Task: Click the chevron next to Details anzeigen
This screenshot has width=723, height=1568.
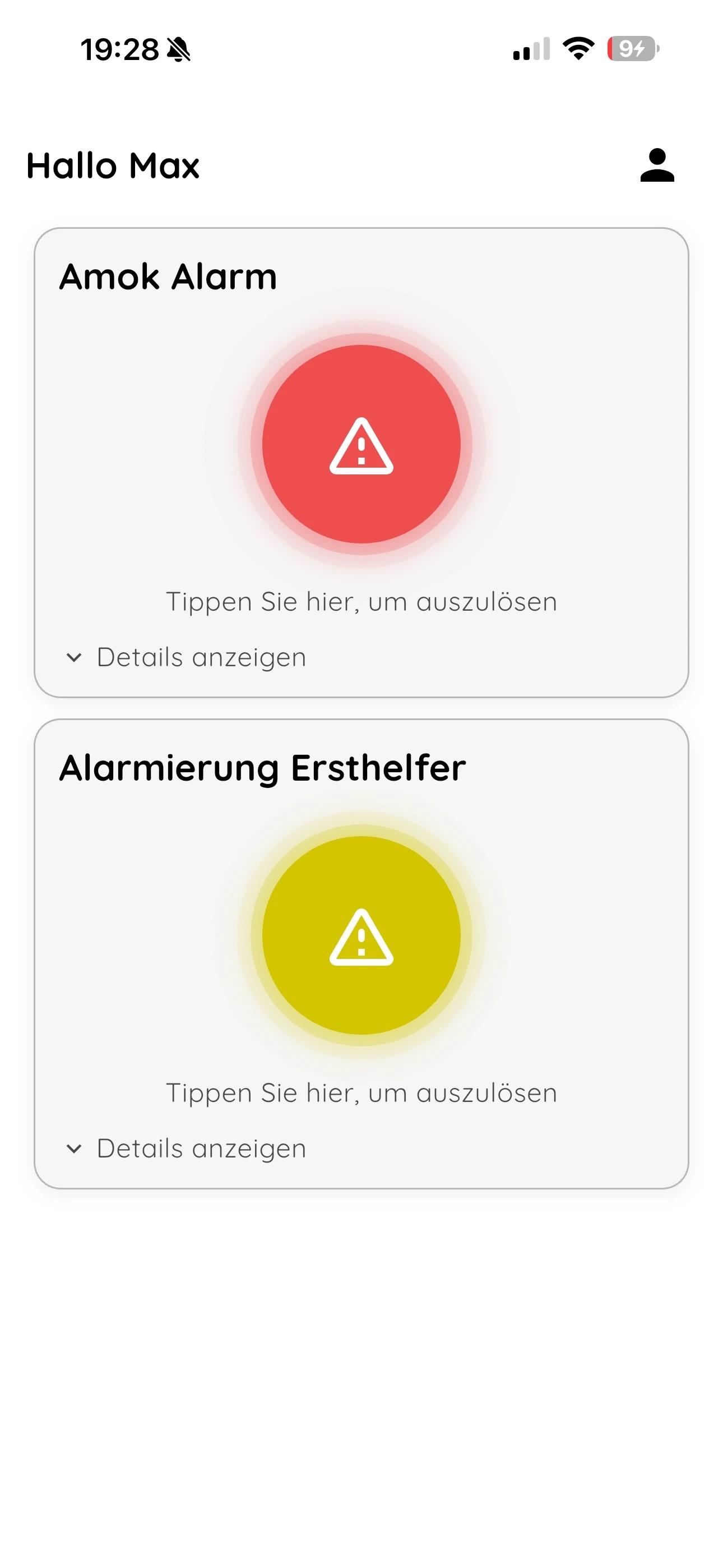Action: [76, 657]
